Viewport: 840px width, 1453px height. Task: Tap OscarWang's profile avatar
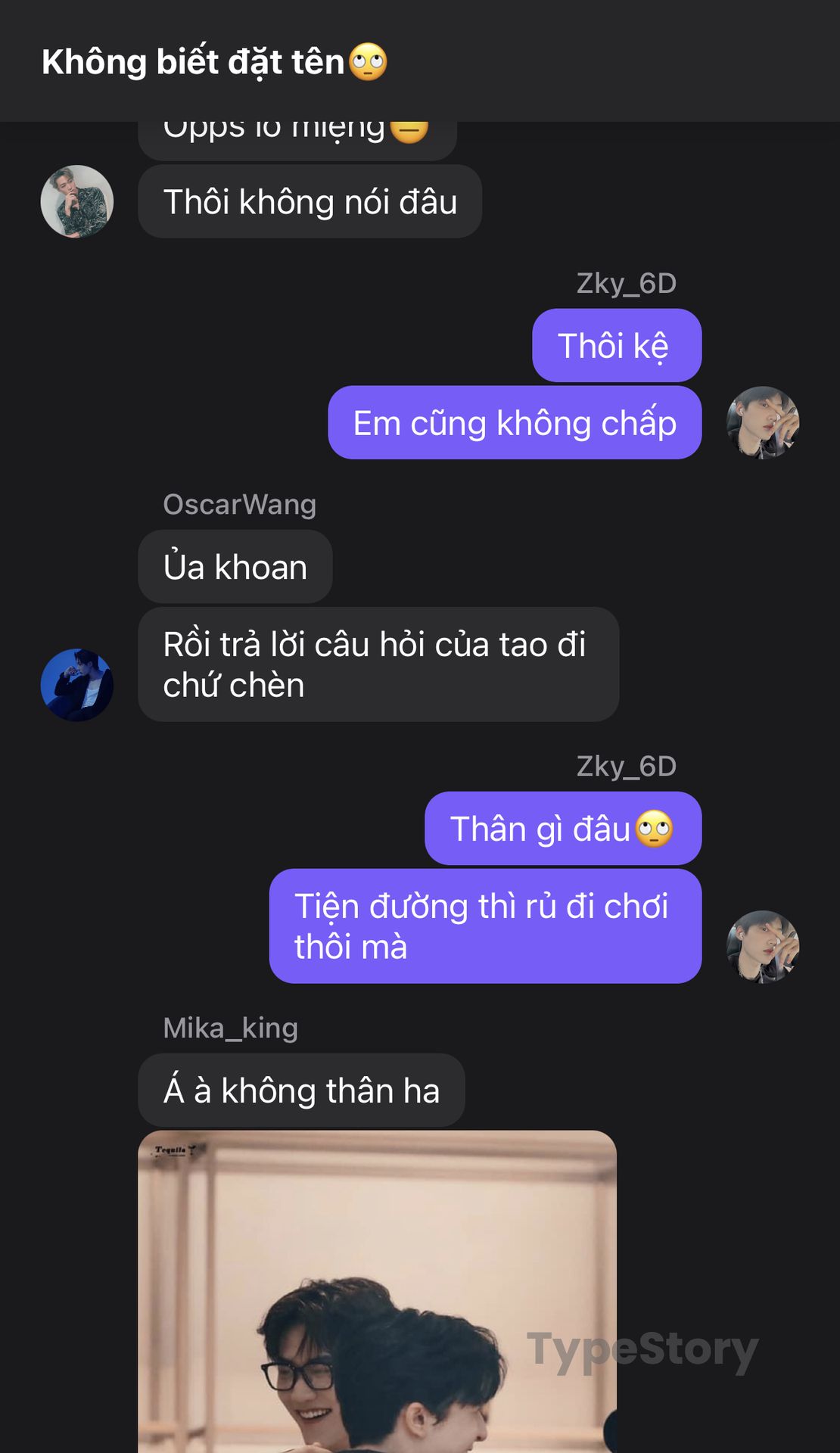click(x=77, y=685)
